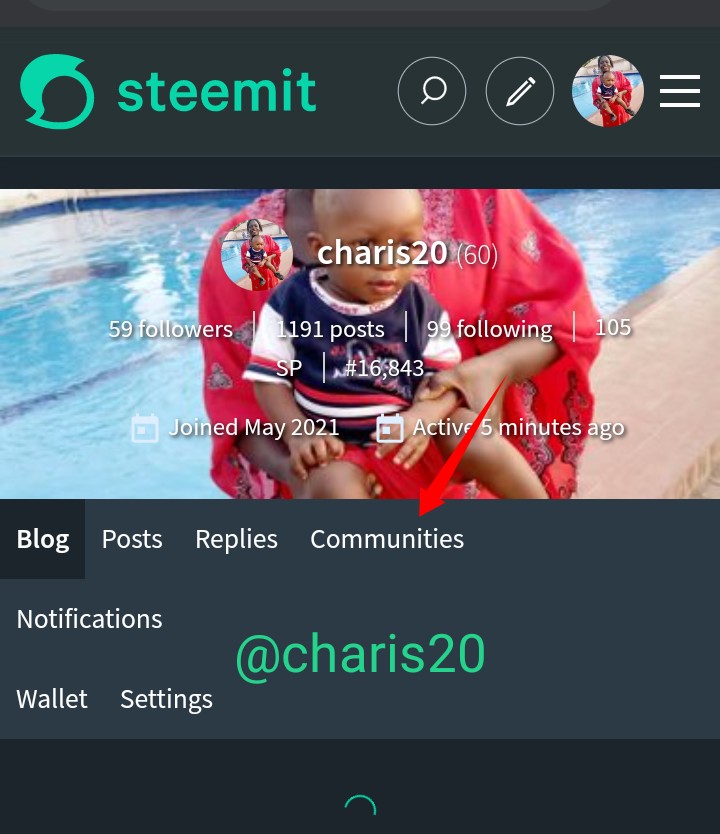Viewport: 720px width, 834px height.
Task: Open profile Settings
Action: coord(166,699)
